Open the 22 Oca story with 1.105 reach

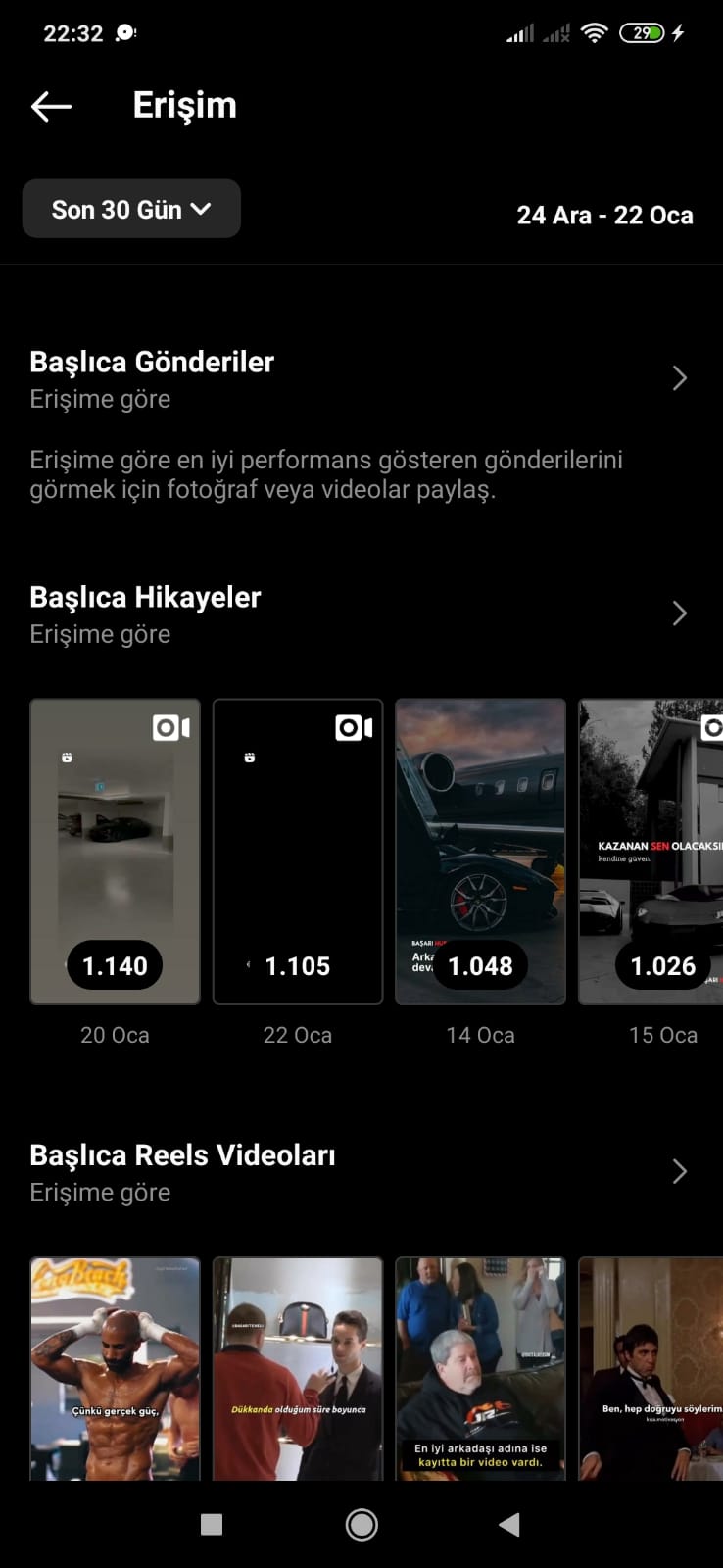tap(298, 851)
